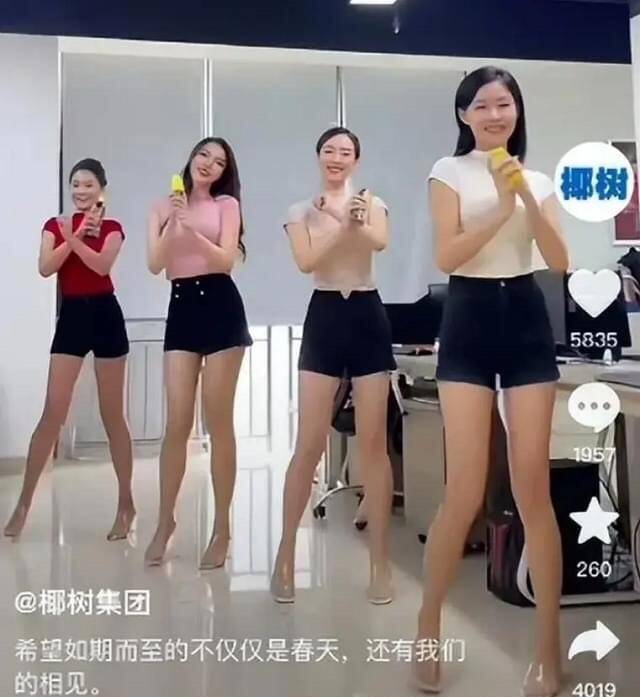Image resolution: width=640 pixels, height=697 pixels.
Task: Open the @椰树集团 account name
Action: [82, 604]
